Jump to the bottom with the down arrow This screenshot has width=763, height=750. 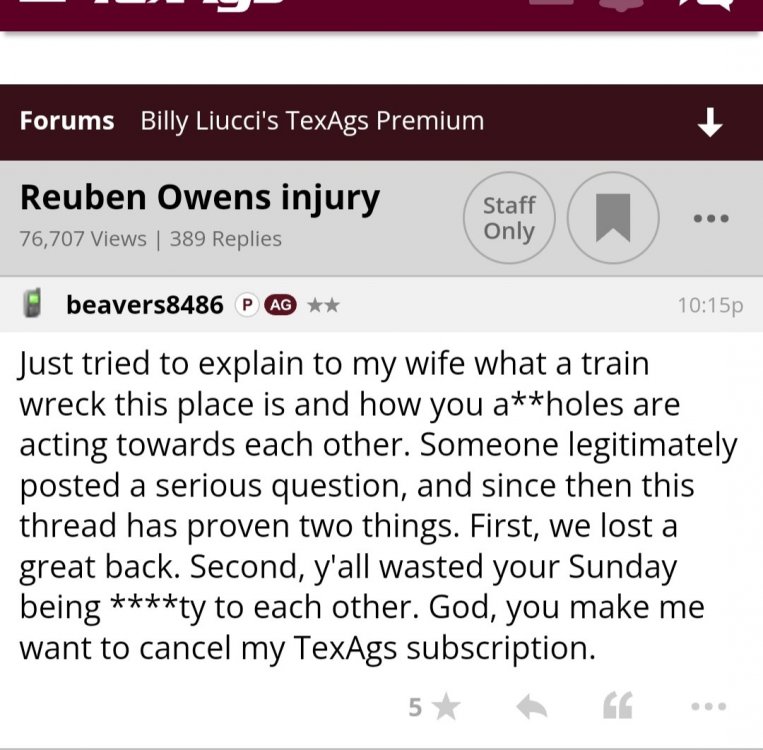(710, 123)
